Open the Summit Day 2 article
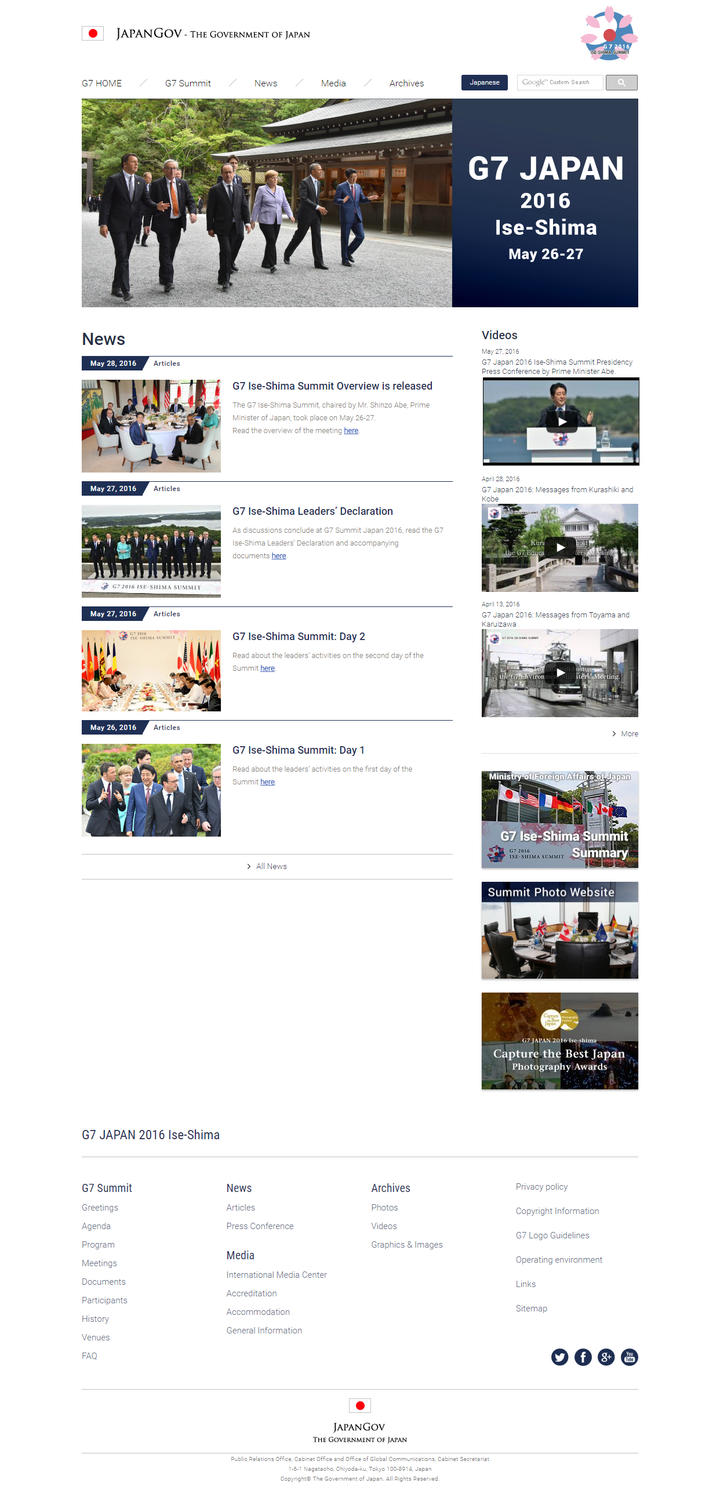720x1501 pixels. (x=298, y=636)
